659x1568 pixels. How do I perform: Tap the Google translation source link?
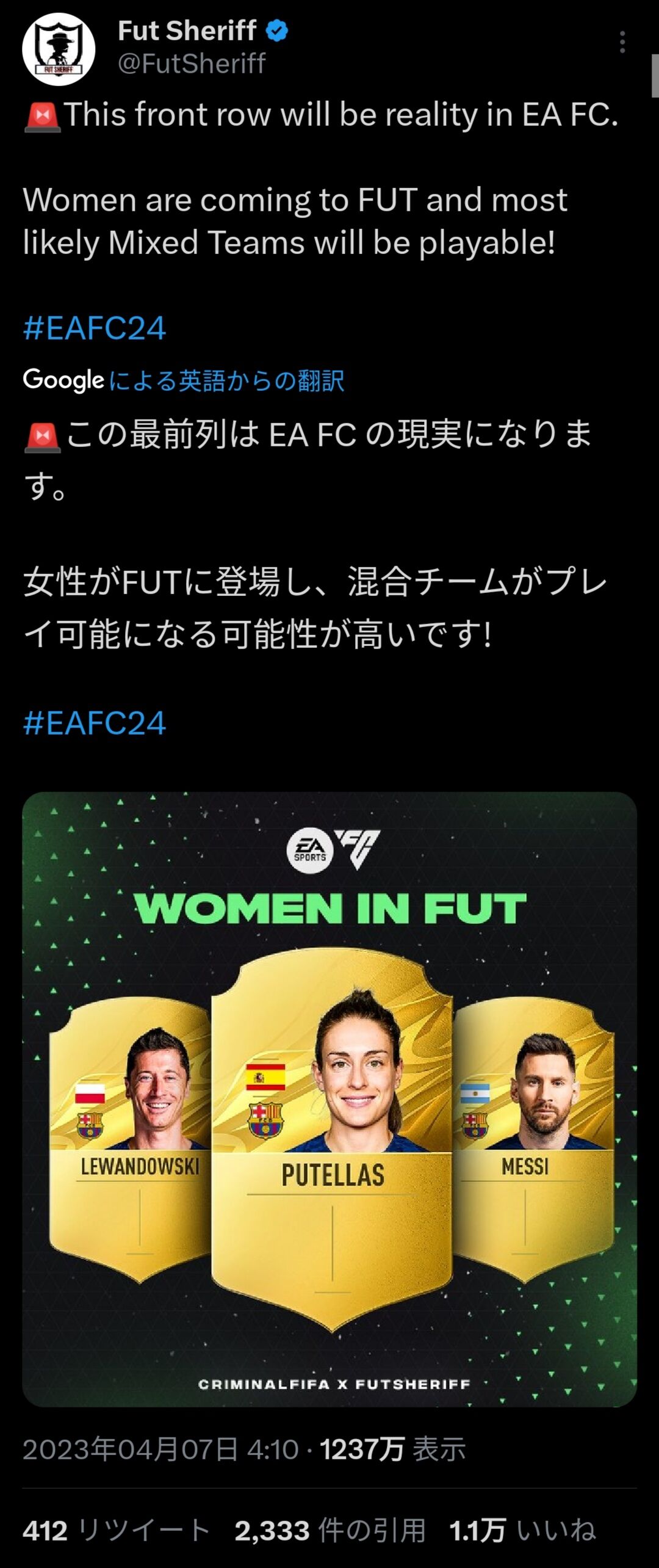pyautogui.click(x=184, y=380)
